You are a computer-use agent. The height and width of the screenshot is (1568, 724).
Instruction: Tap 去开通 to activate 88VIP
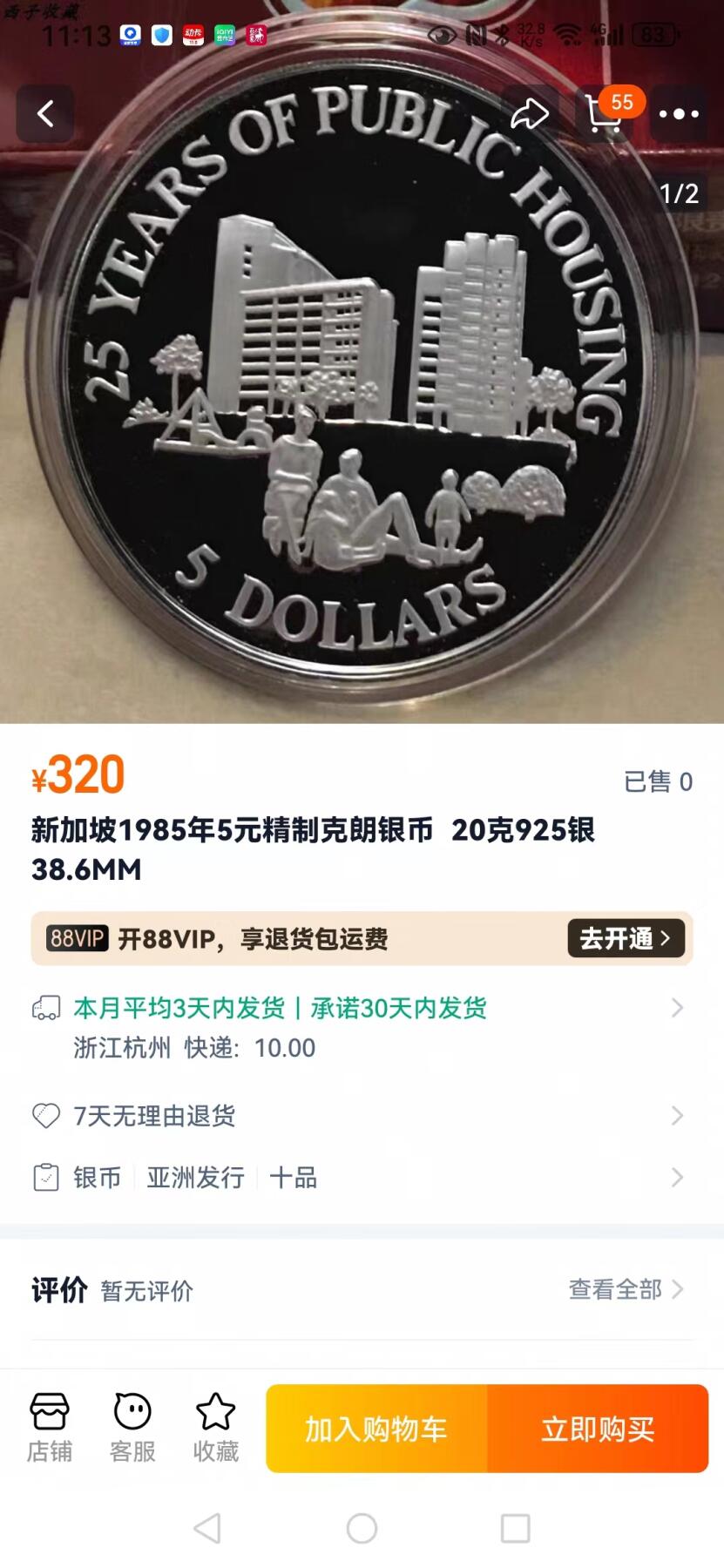pyautogui.click(x=626, y=938)
